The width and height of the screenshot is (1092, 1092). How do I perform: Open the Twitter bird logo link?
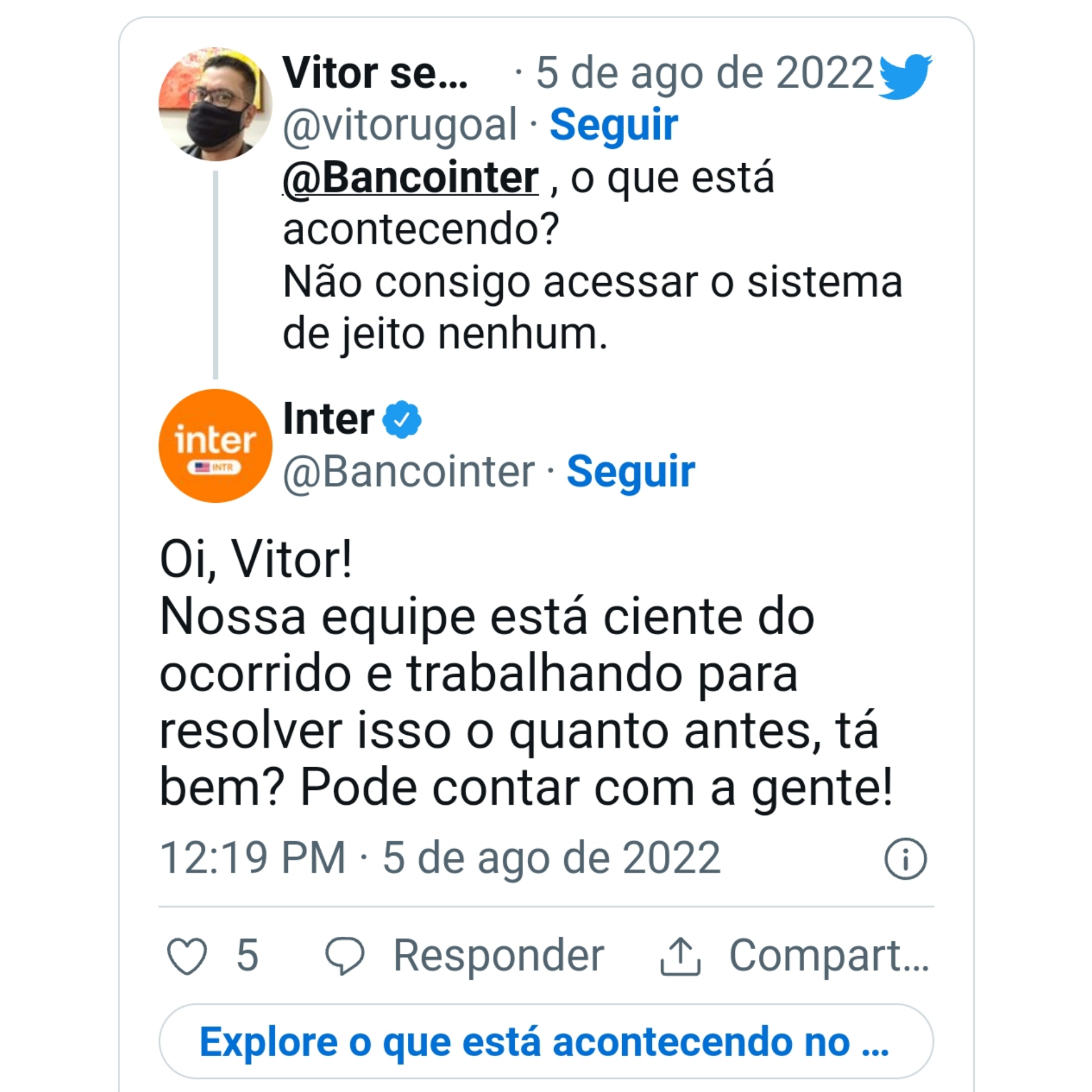pos(905,76)
